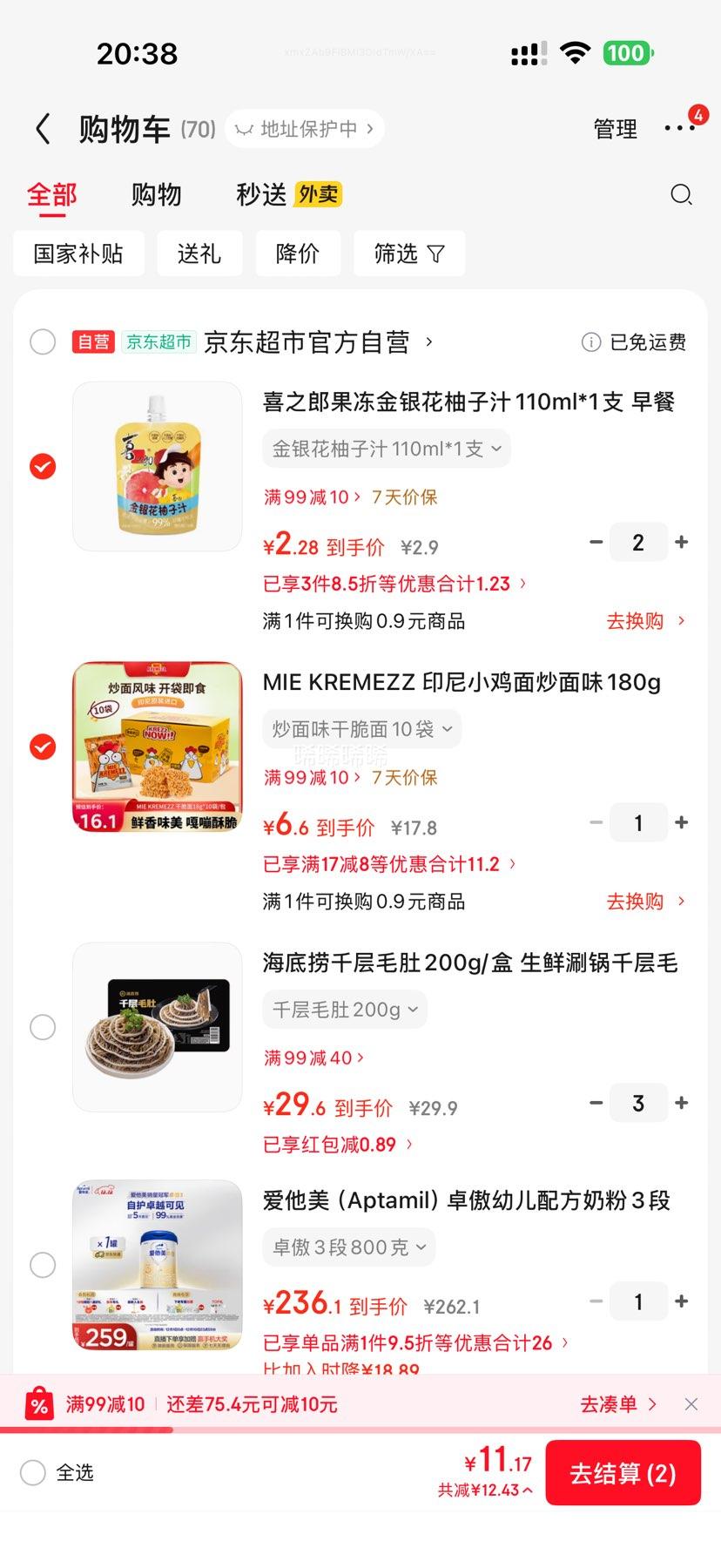Tap the funnel icon on the 筛选 filter
Viewport: 721px width, 1568px height.
pyautogui.click(x=435, y=253)
